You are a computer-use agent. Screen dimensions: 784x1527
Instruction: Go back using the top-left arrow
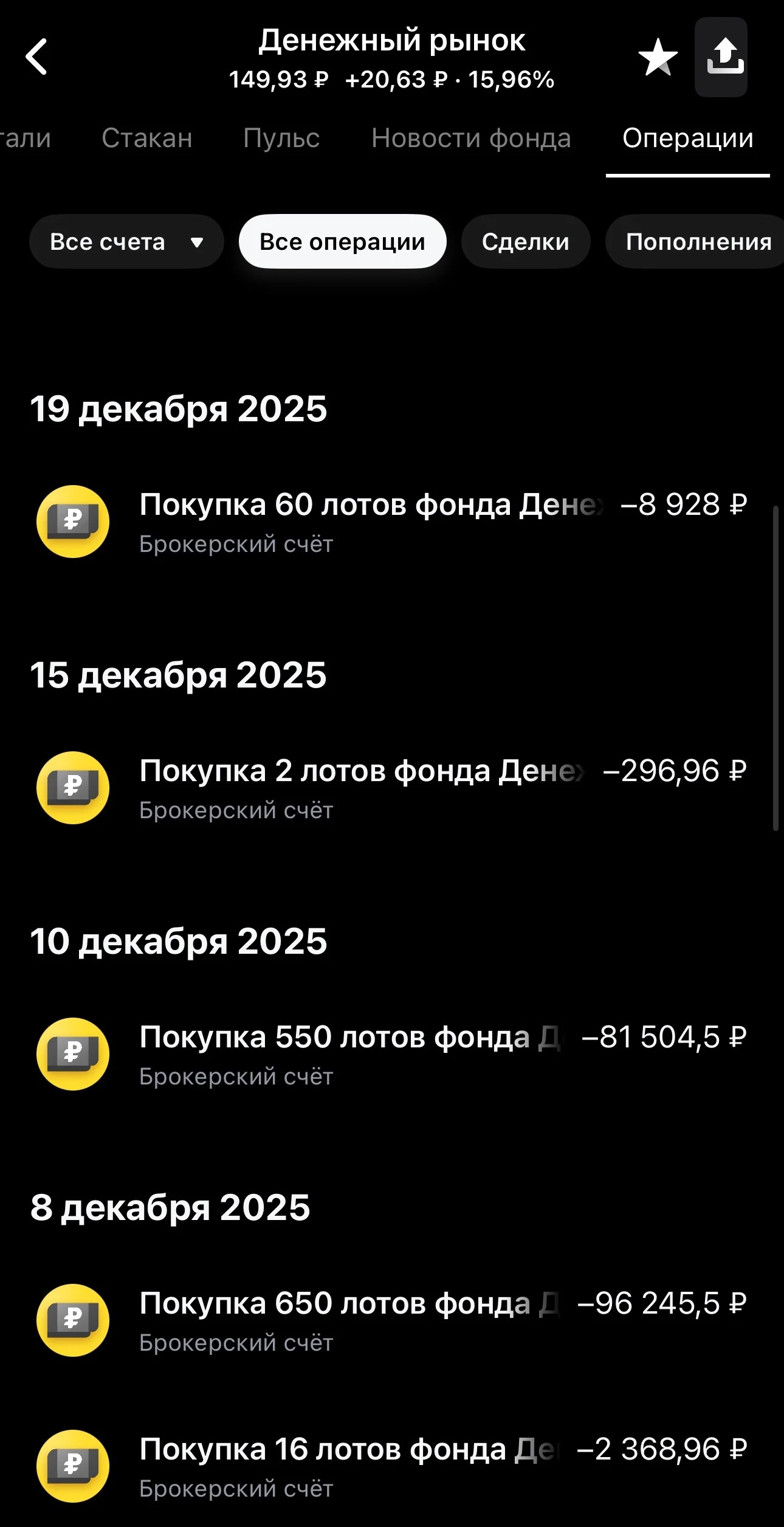pos(36,57)
